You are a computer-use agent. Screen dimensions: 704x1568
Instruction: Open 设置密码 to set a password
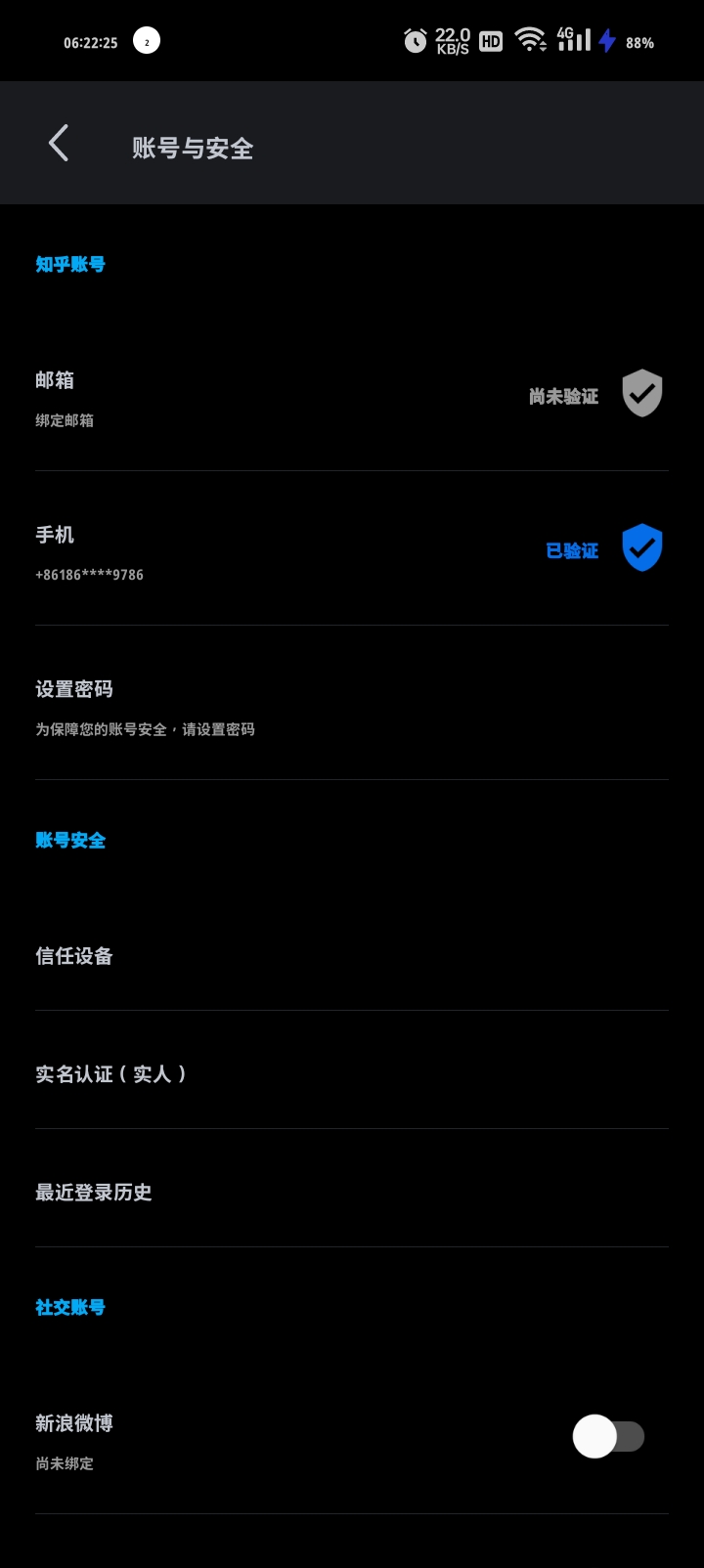tap(352, 706)
